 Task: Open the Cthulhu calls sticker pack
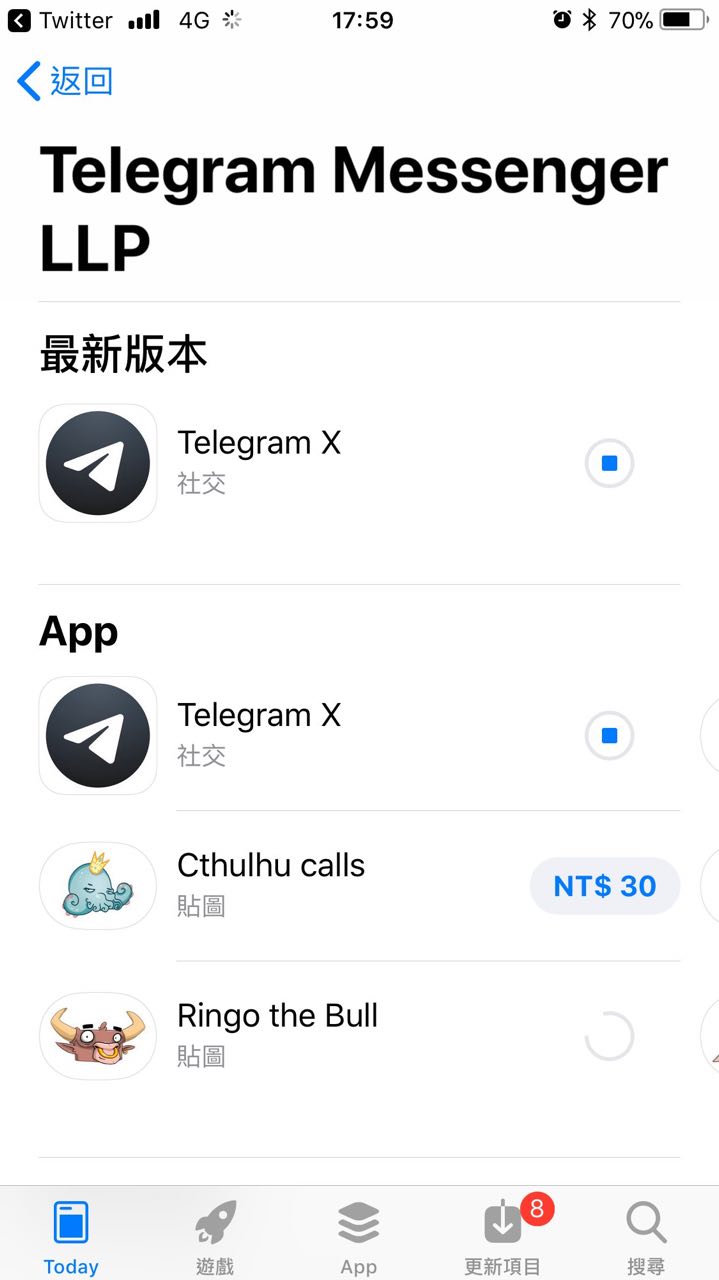click(270, 882)
